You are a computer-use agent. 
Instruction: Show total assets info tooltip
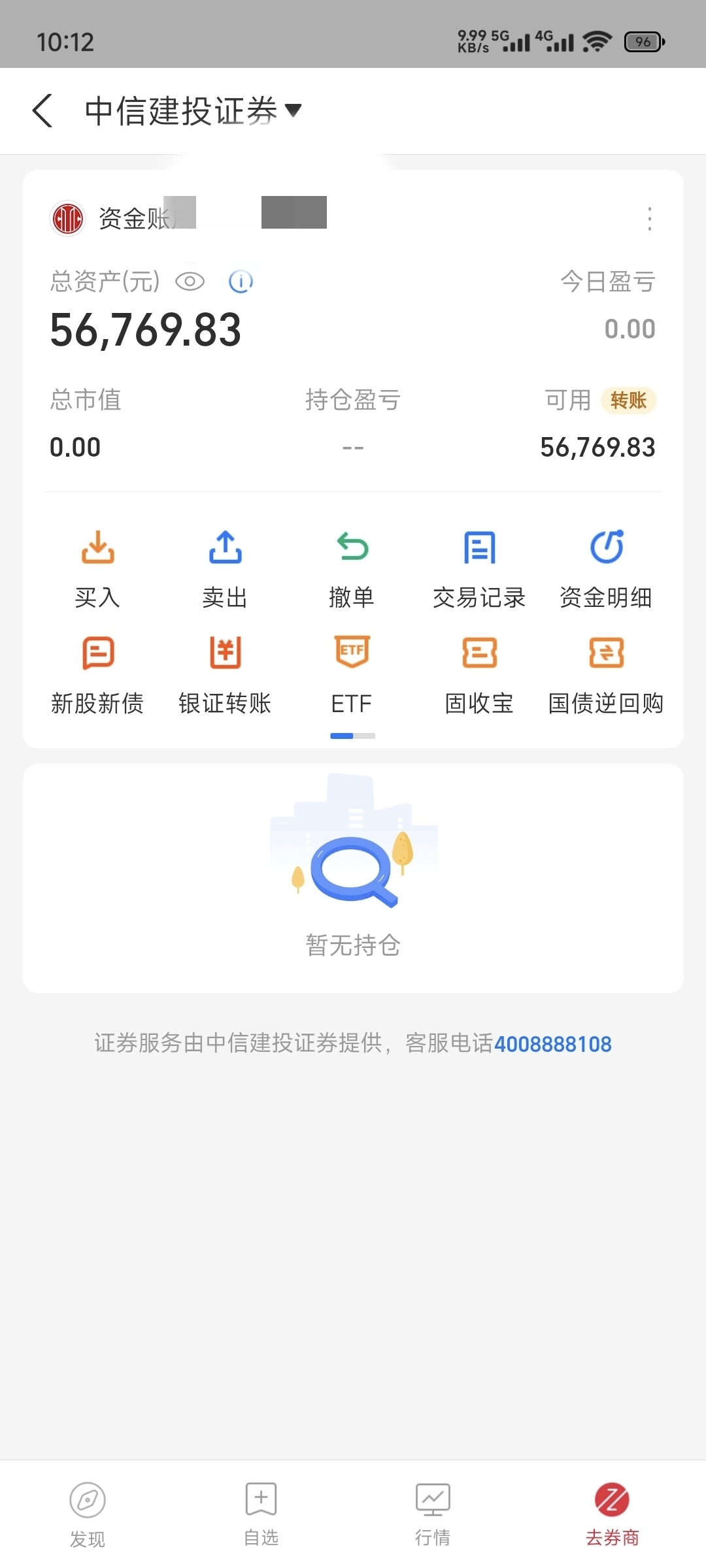[241, 282]
